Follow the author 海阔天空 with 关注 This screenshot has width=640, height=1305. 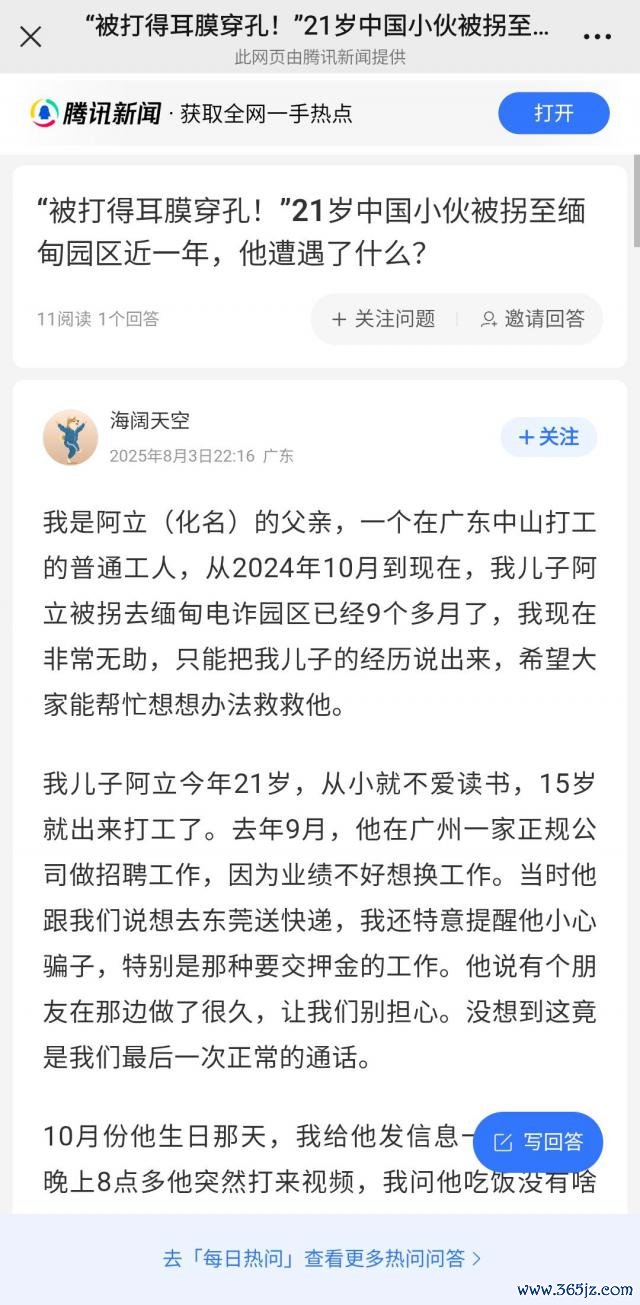[x=548, y=437]
